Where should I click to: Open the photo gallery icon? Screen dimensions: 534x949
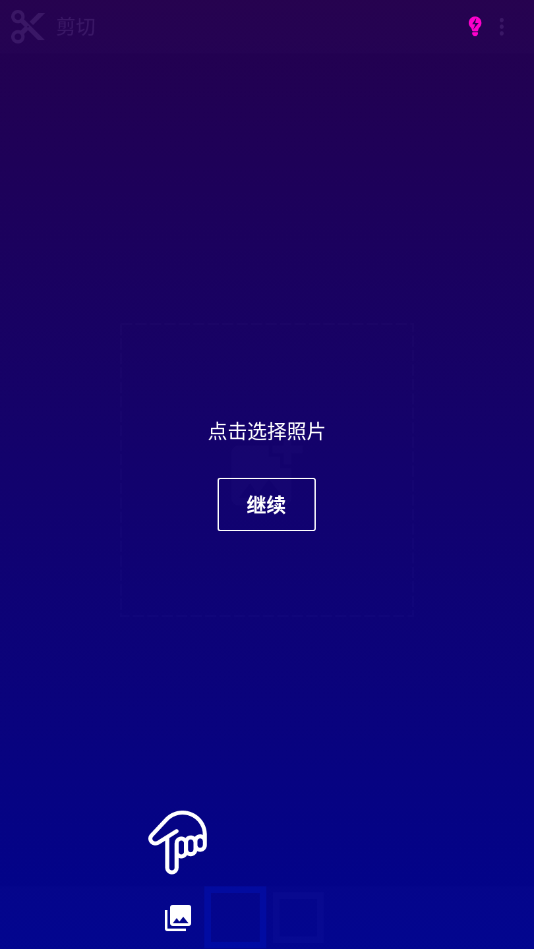[178, 918]
